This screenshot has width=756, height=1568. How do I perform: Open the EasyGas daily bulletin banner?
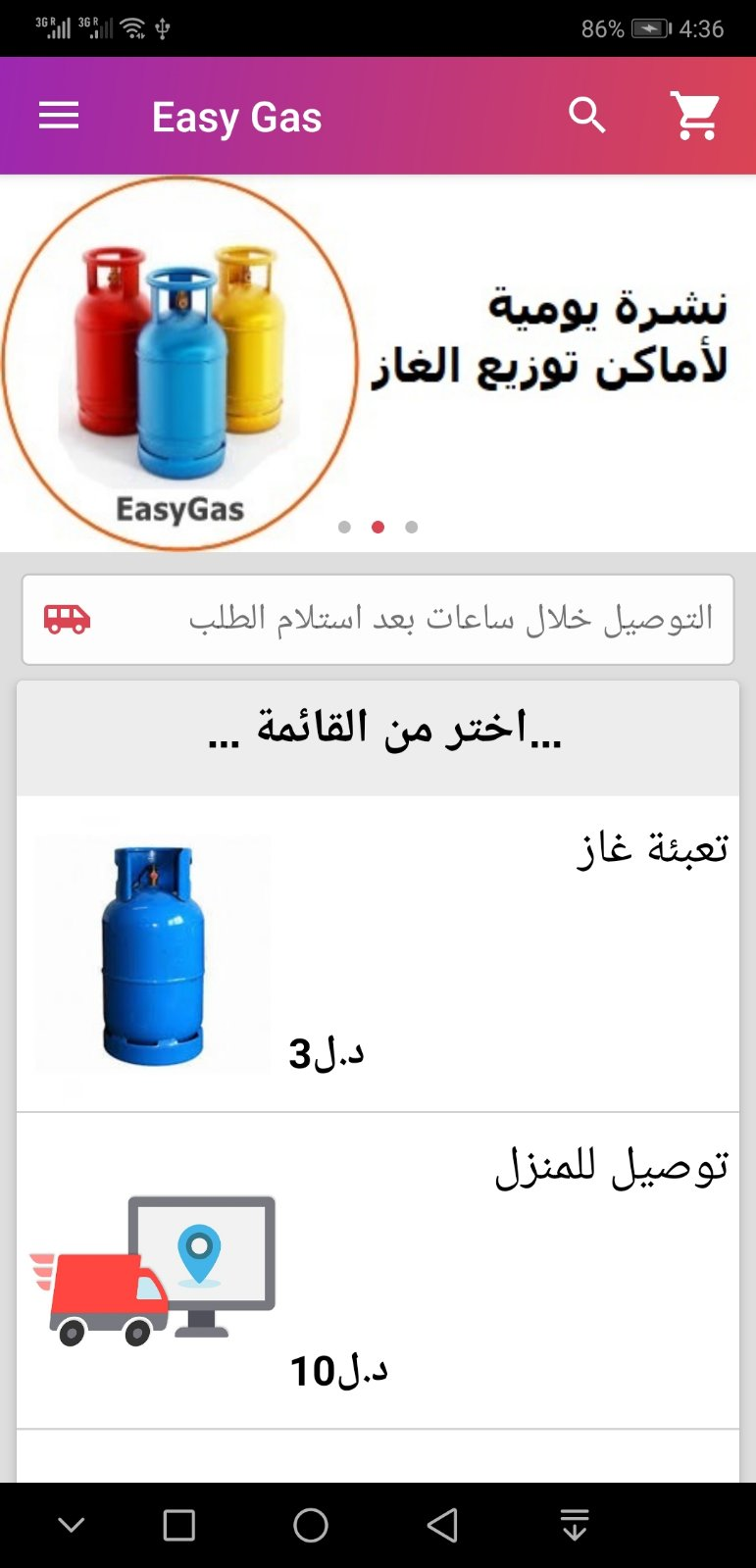[378, 353]
